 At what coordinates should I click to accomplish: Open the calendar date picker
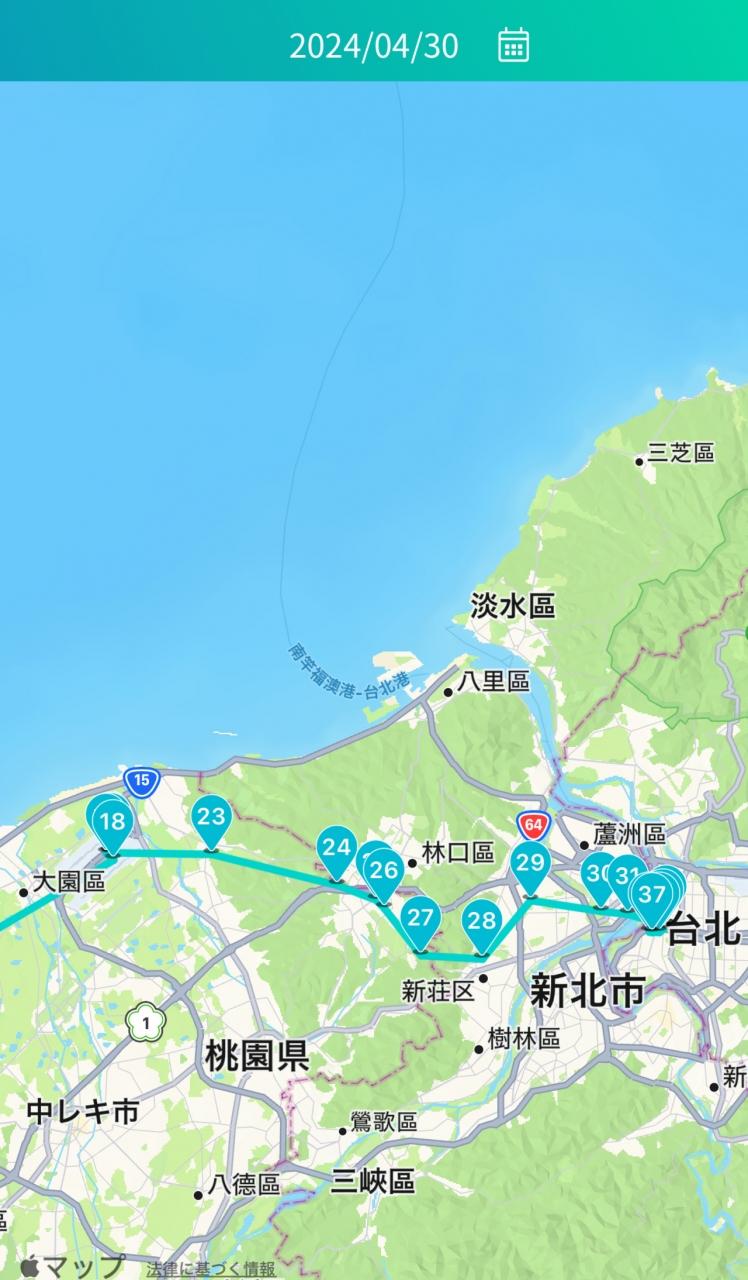[x=513, y=45]
